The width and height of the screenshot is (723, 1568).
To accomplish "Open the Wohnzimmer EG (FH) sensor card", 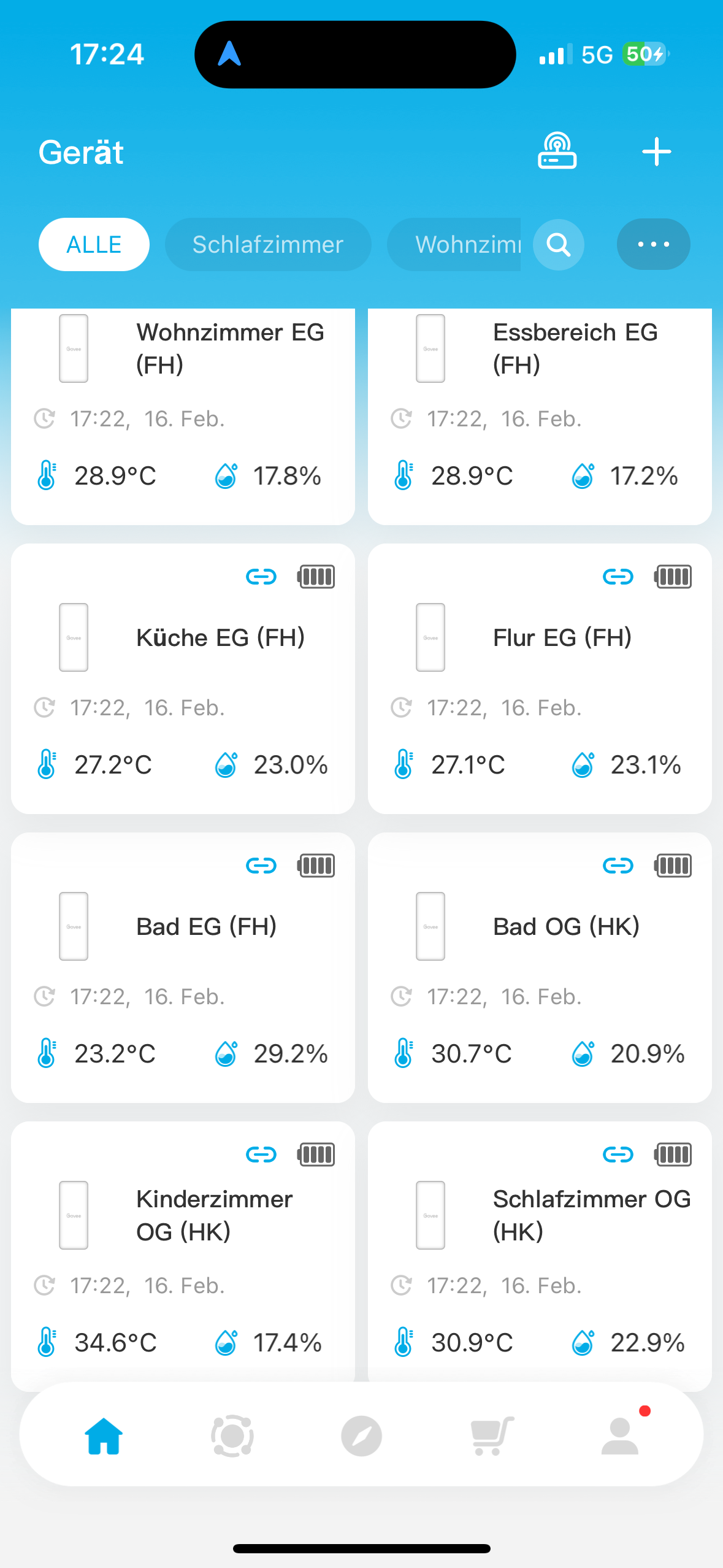I will [x=183, y=417].
